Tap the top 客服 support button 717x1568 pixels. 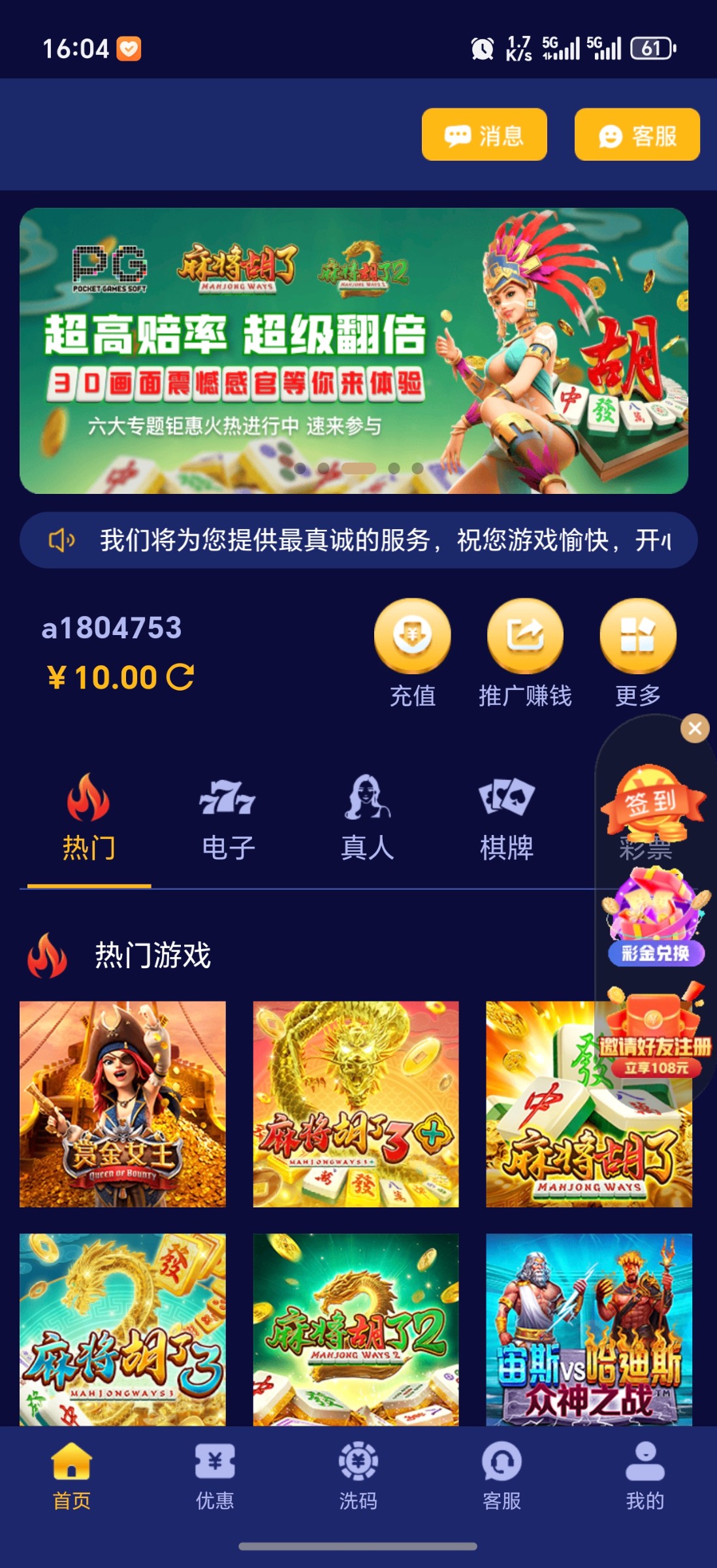(x=637, y=135)
